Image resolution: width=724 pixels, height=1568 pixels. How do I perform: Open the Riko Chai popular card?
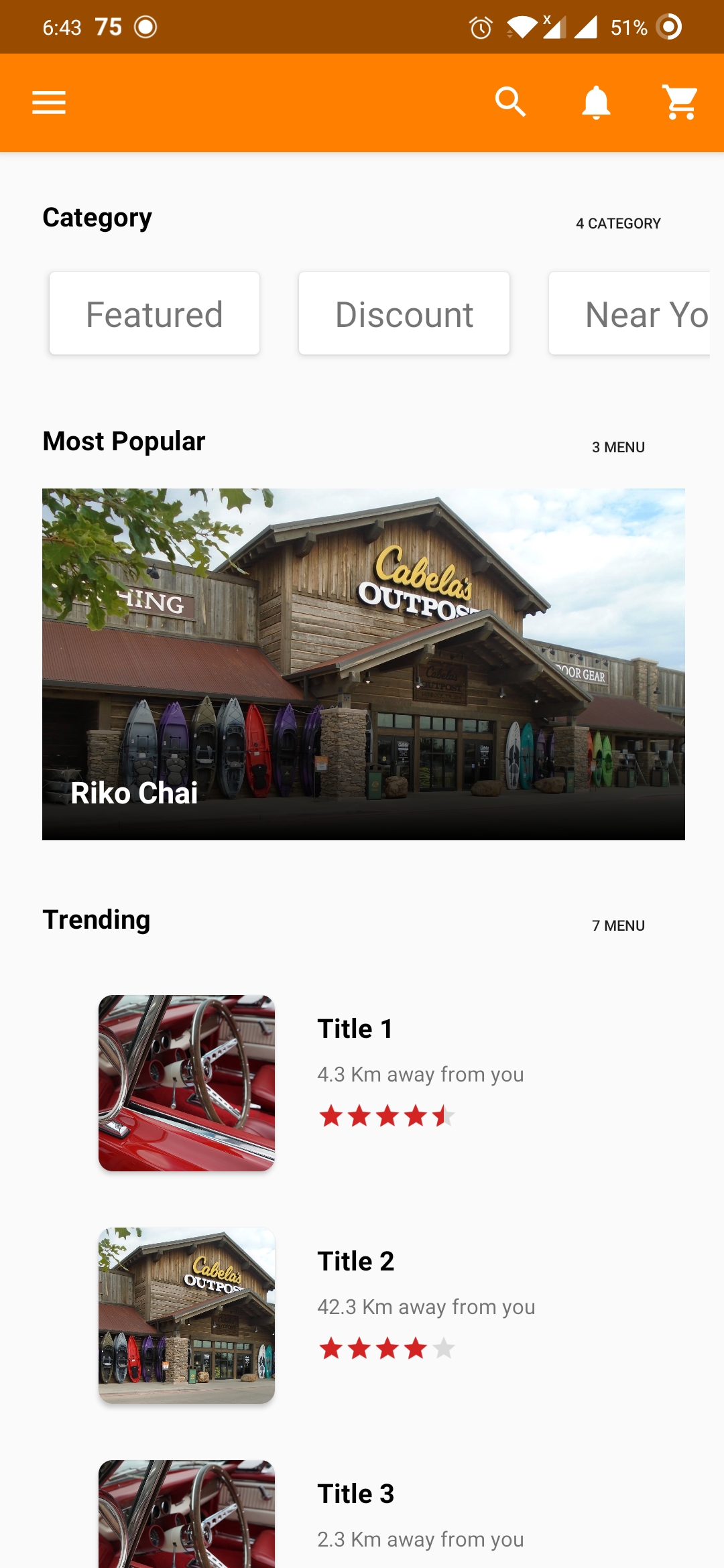click(363, 663)
